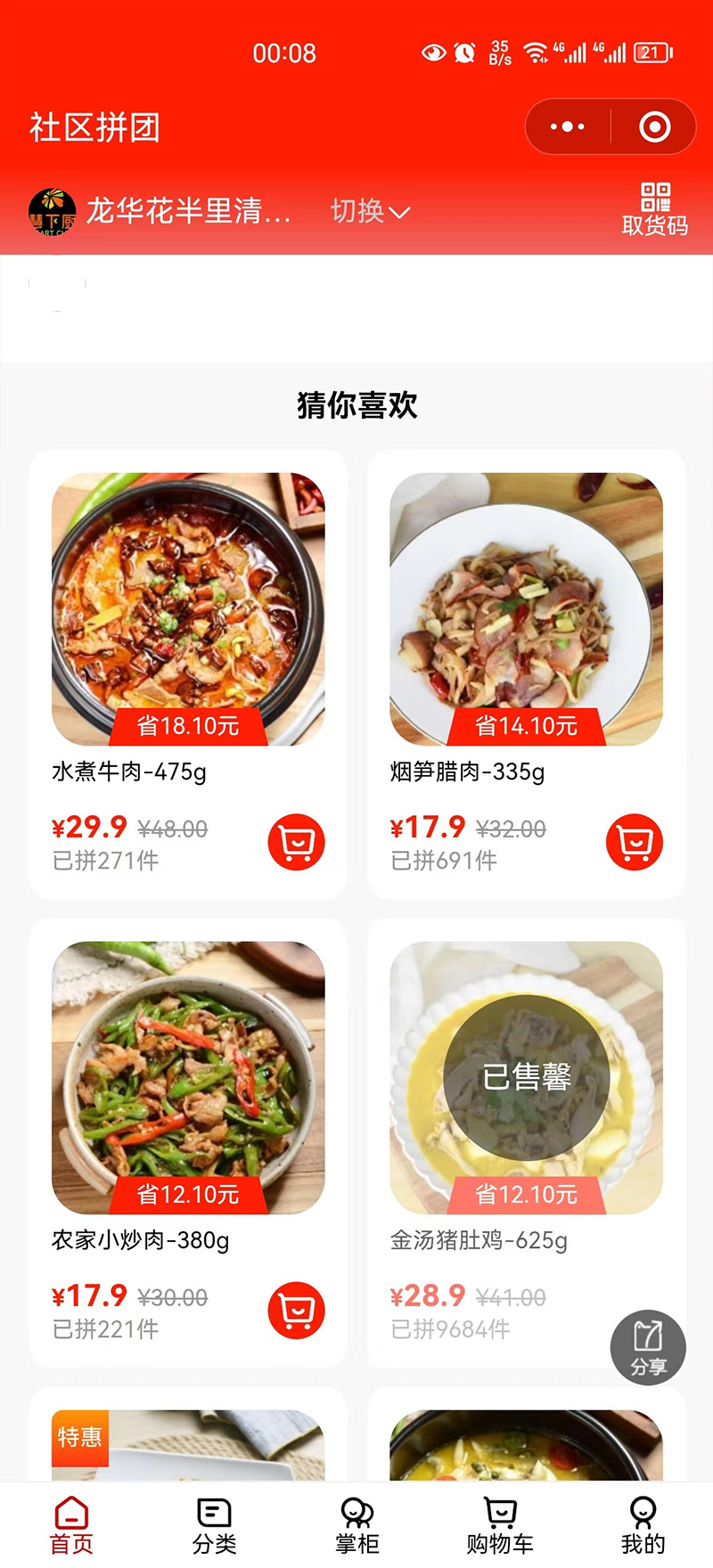Open the 农家小炒肉-380g product details
Image resolution: width=713 pixels, height=1568 pixels.
(x=188, y=1078)
